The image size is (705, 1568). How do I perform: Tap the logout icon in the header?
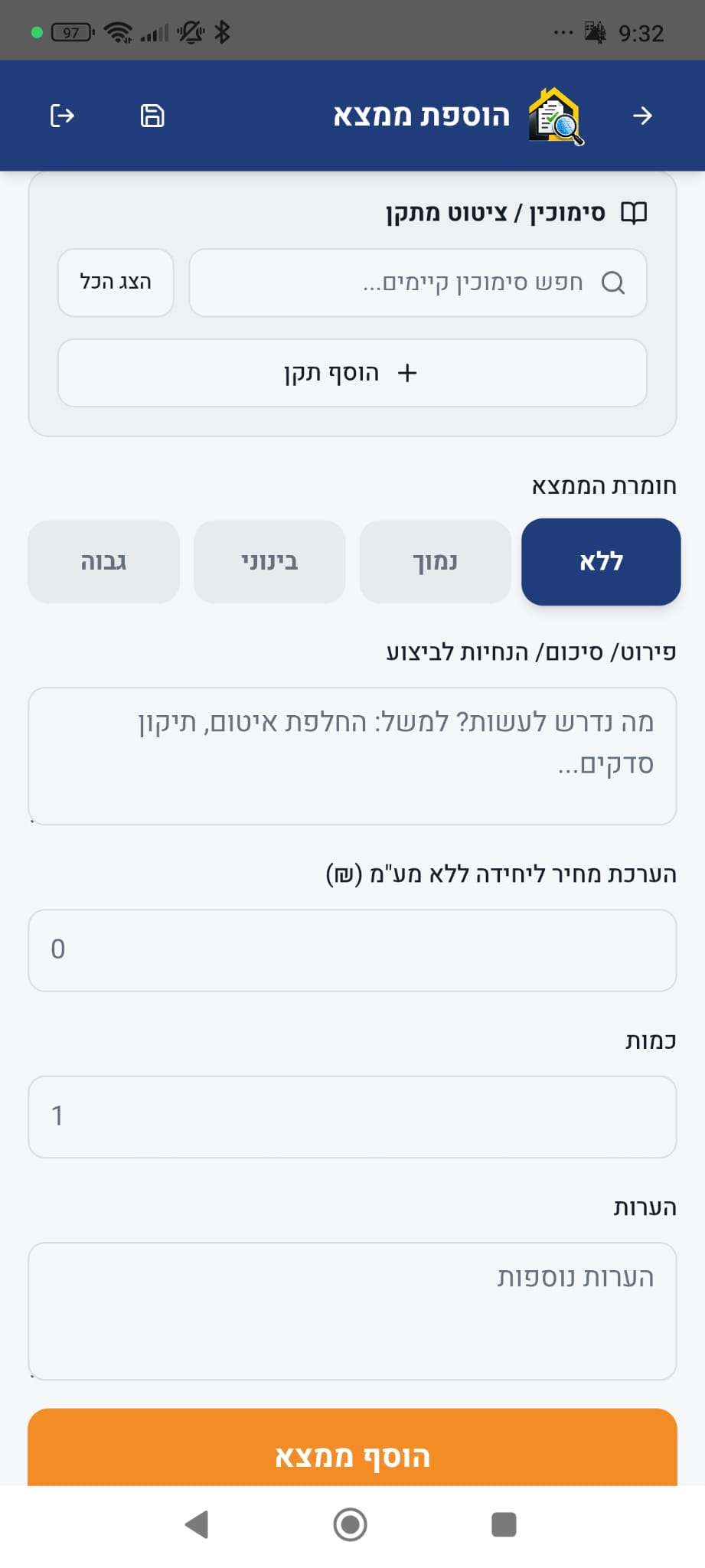pyautogui.click(x=62, y=116)
